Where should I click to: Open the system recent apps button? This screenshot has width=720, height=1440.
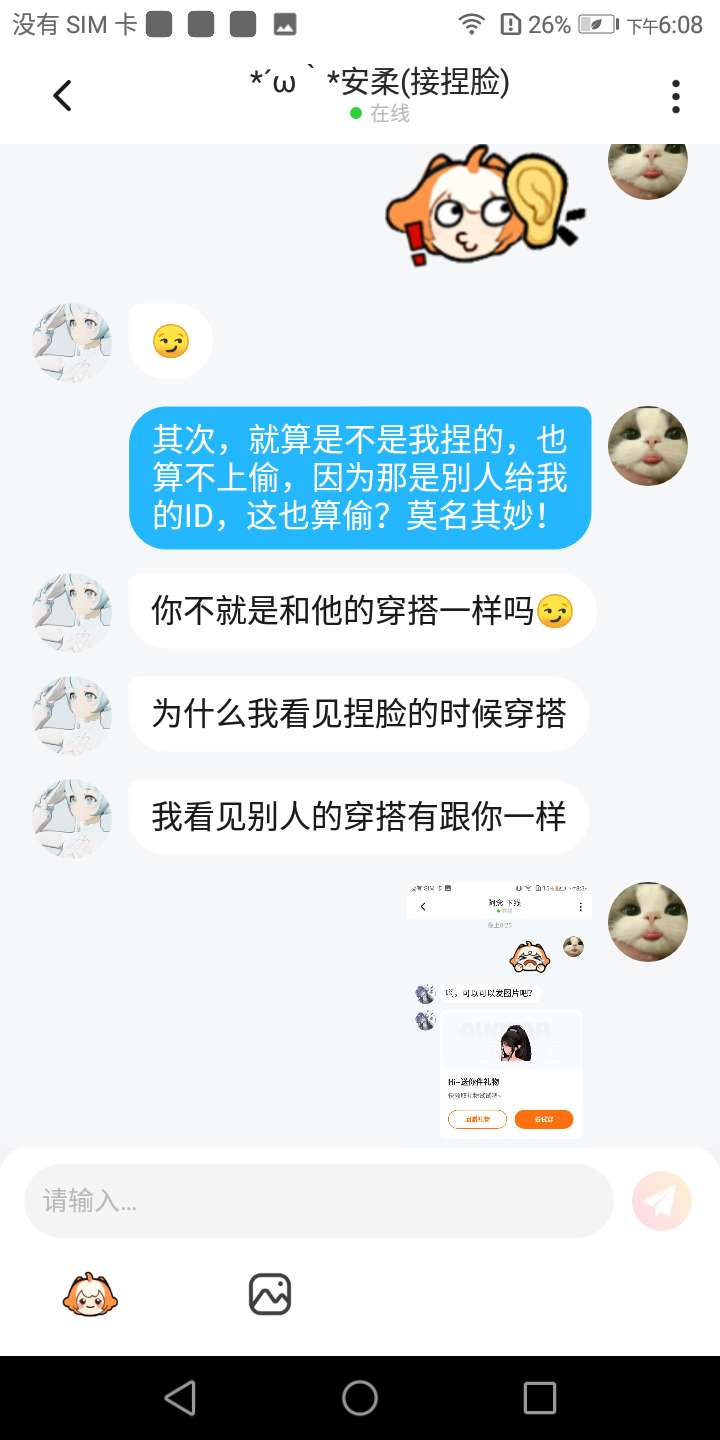pos(539,1398)
